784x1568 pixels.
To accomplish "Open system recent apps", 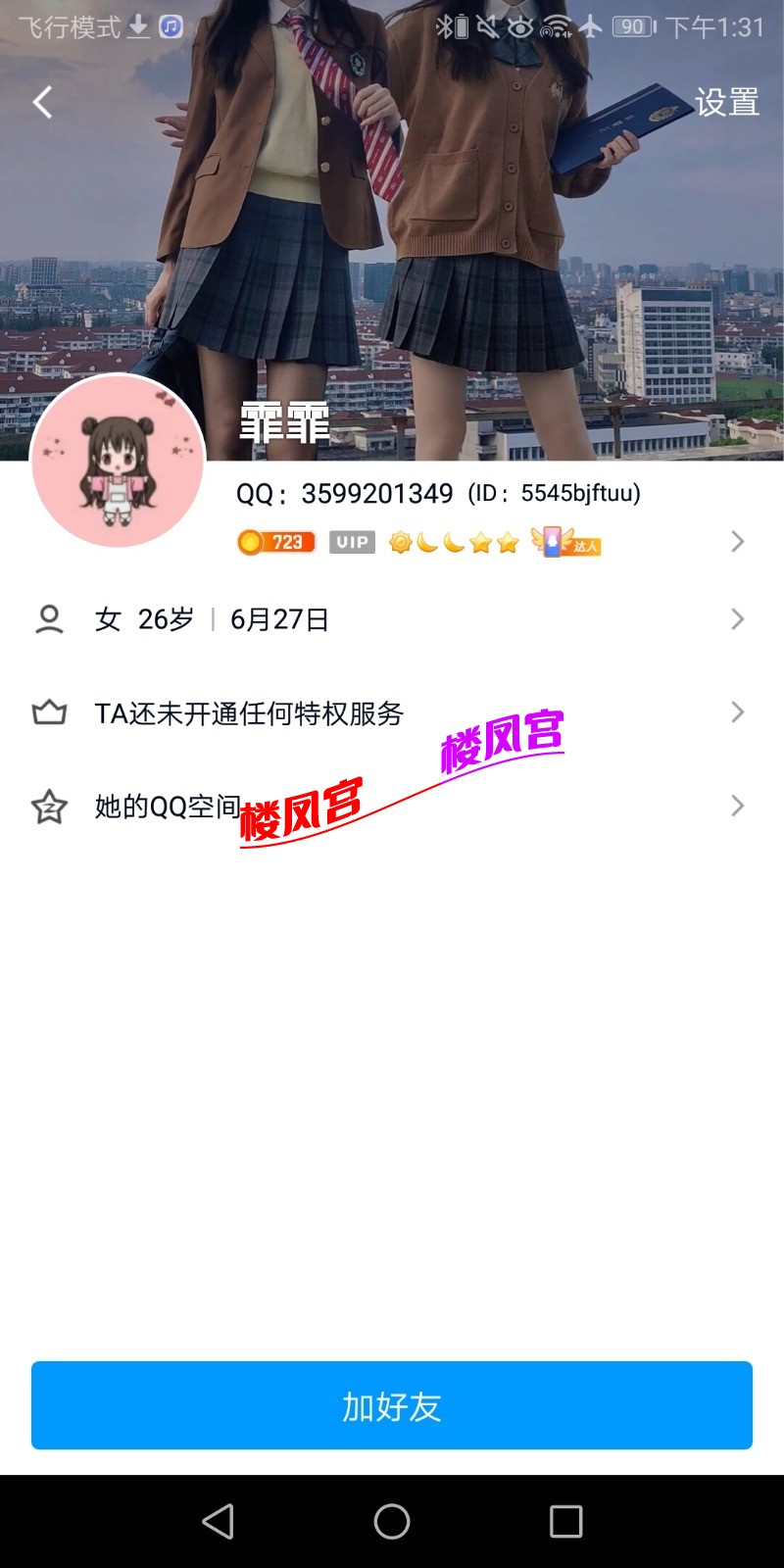I will click(x=565, y=1521).
